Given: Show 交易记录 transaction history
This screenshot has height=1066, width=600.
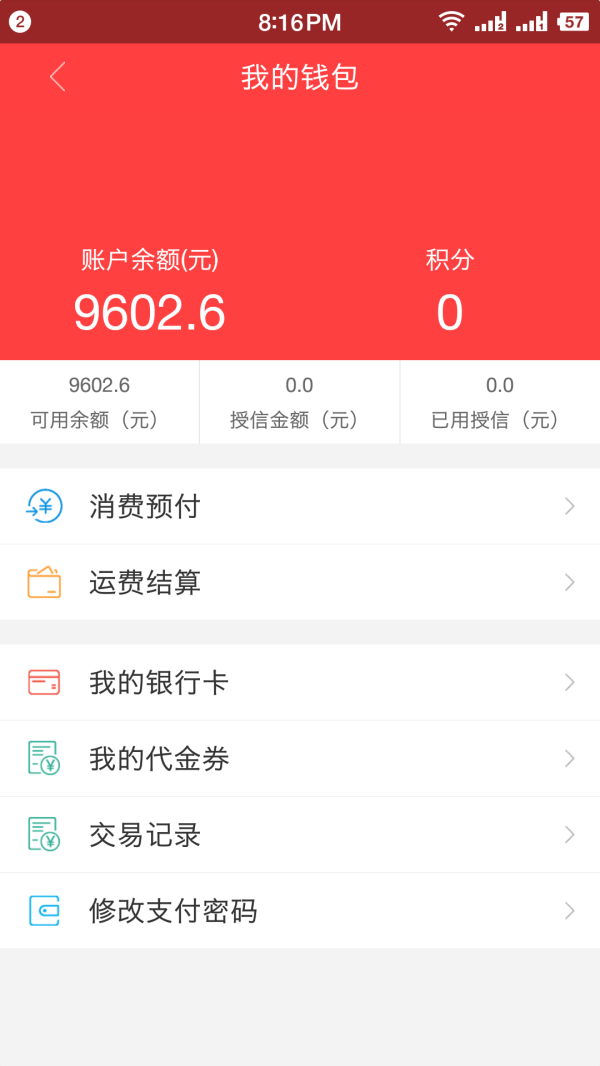Looking at the screenshot, I should [300, 835].
